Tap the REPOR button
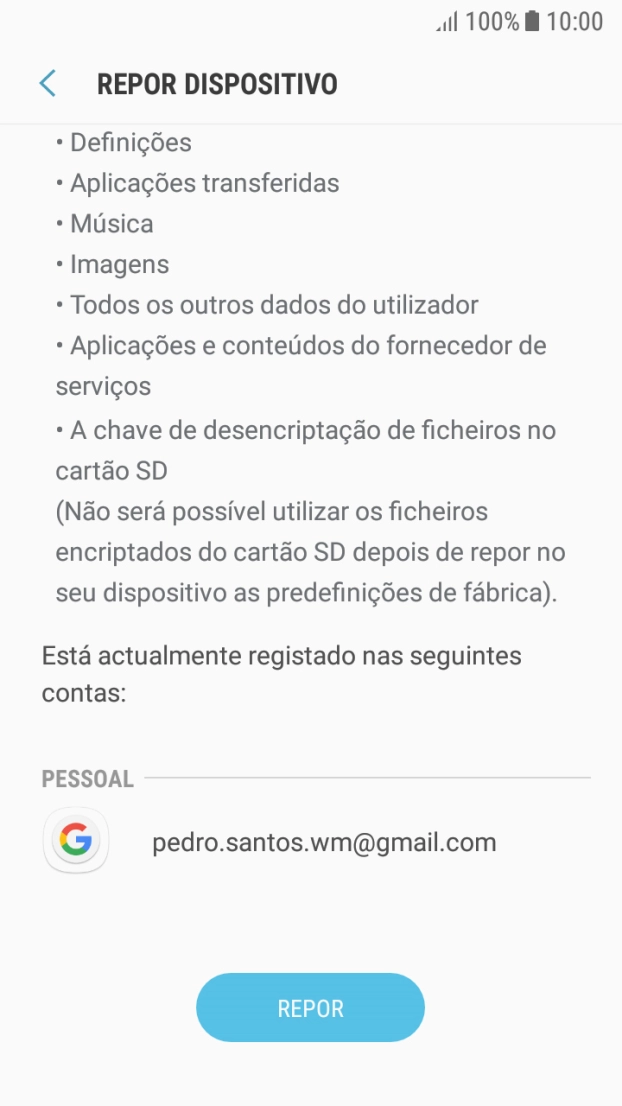The width and height of the screenshot is (622, 1106). click(310, 1008)
